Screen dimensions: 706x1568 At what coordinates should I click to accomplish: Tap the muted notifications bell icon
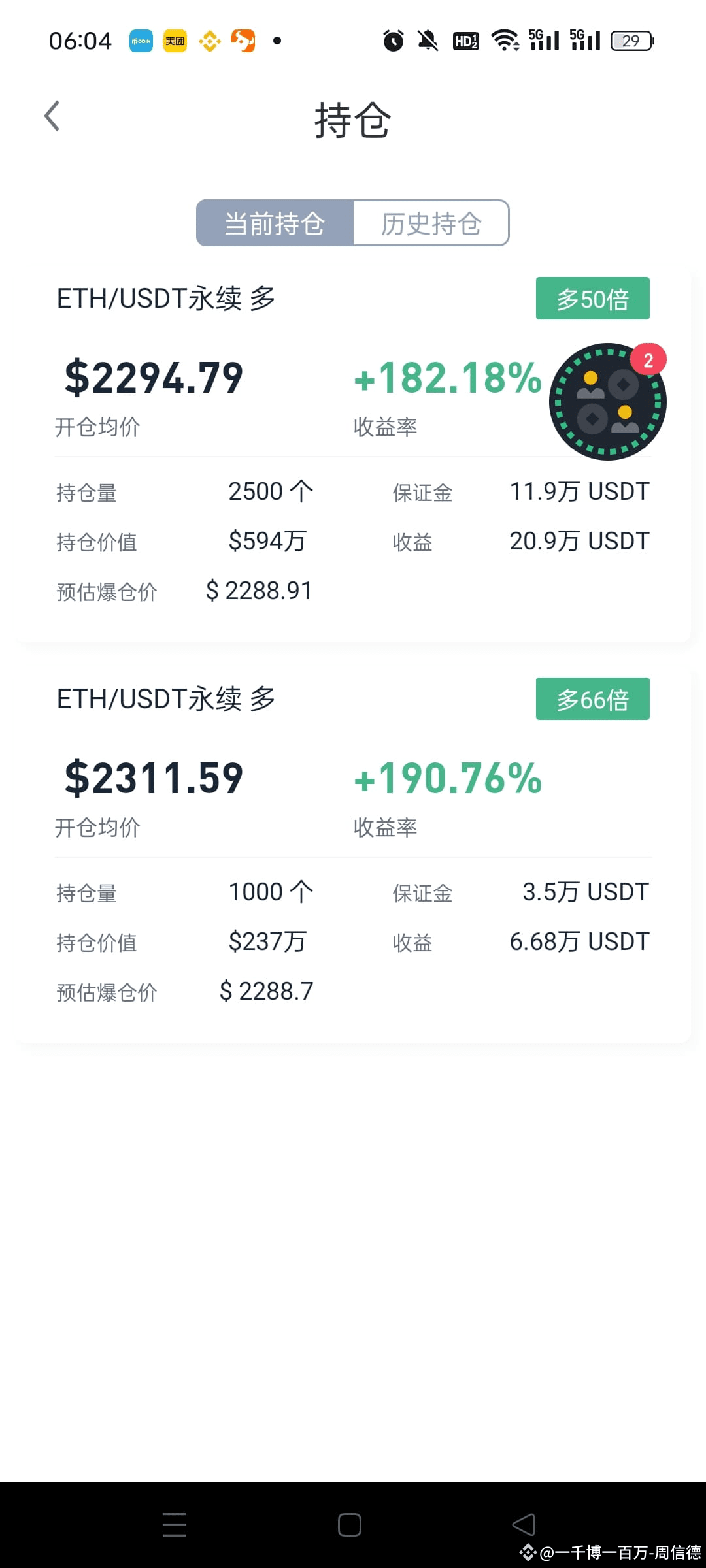point(427,41)
